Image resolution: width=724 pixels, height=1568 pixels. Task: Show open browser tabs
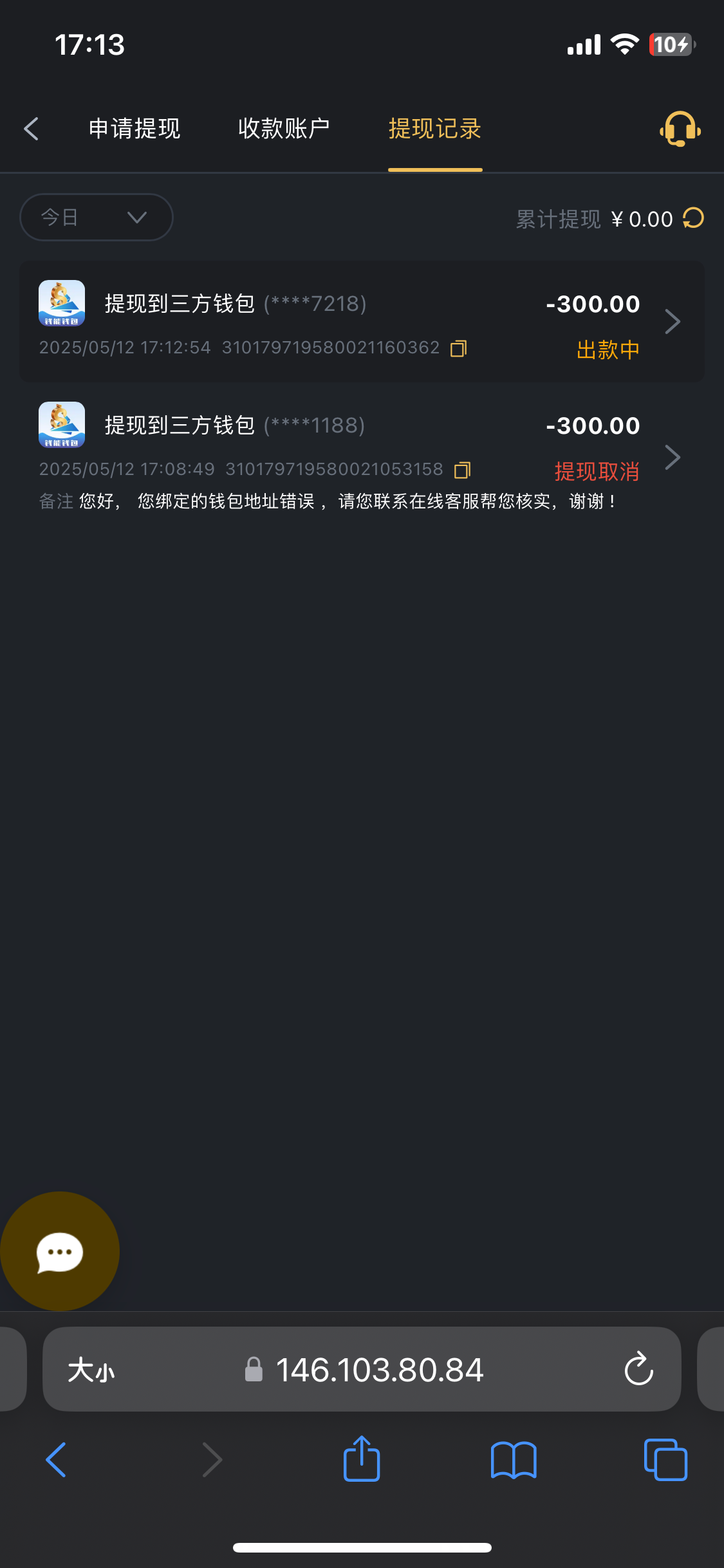[x=665, y=1459]
